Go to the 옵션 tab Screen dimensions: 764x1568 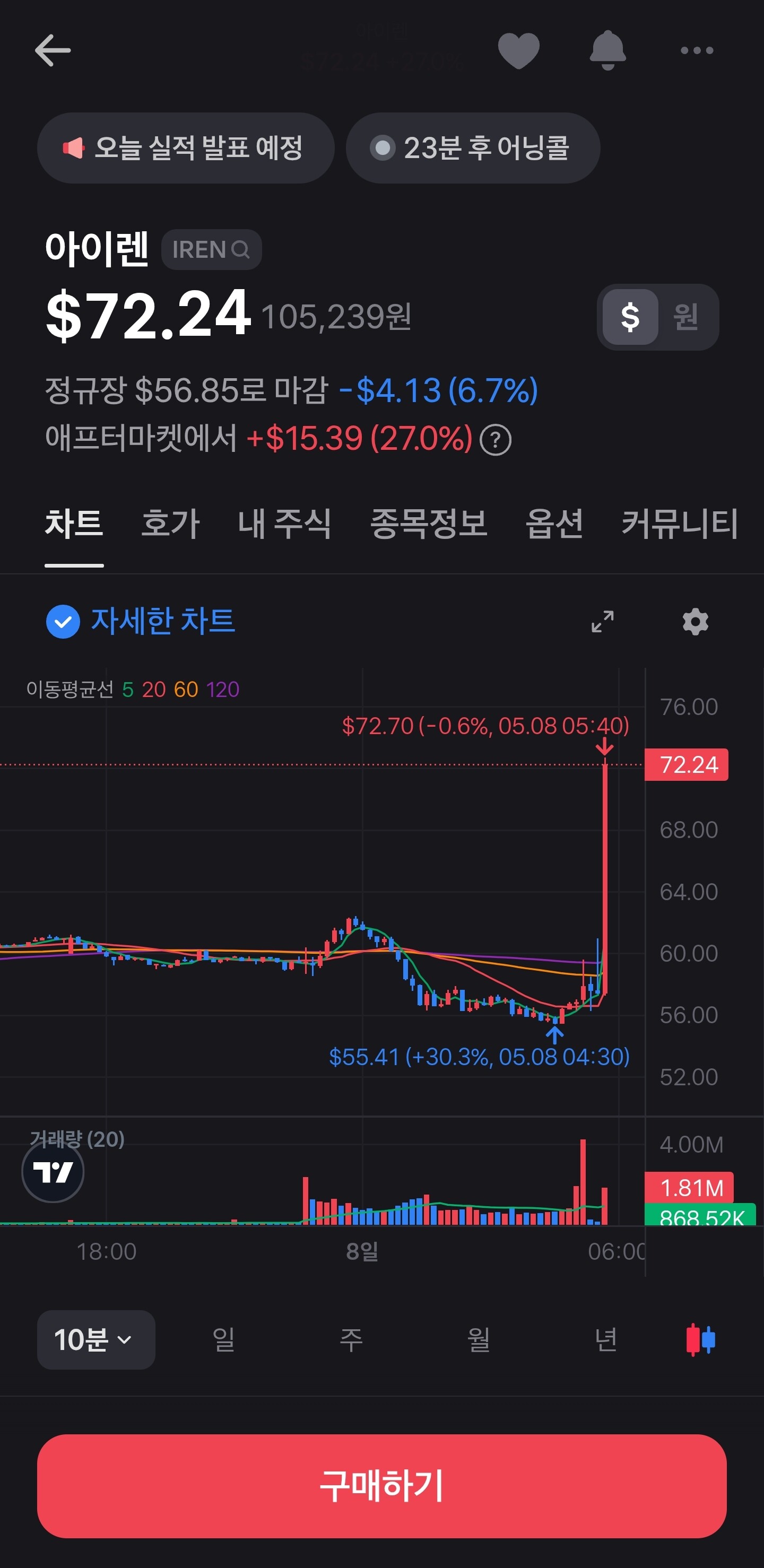pos(554,524)
